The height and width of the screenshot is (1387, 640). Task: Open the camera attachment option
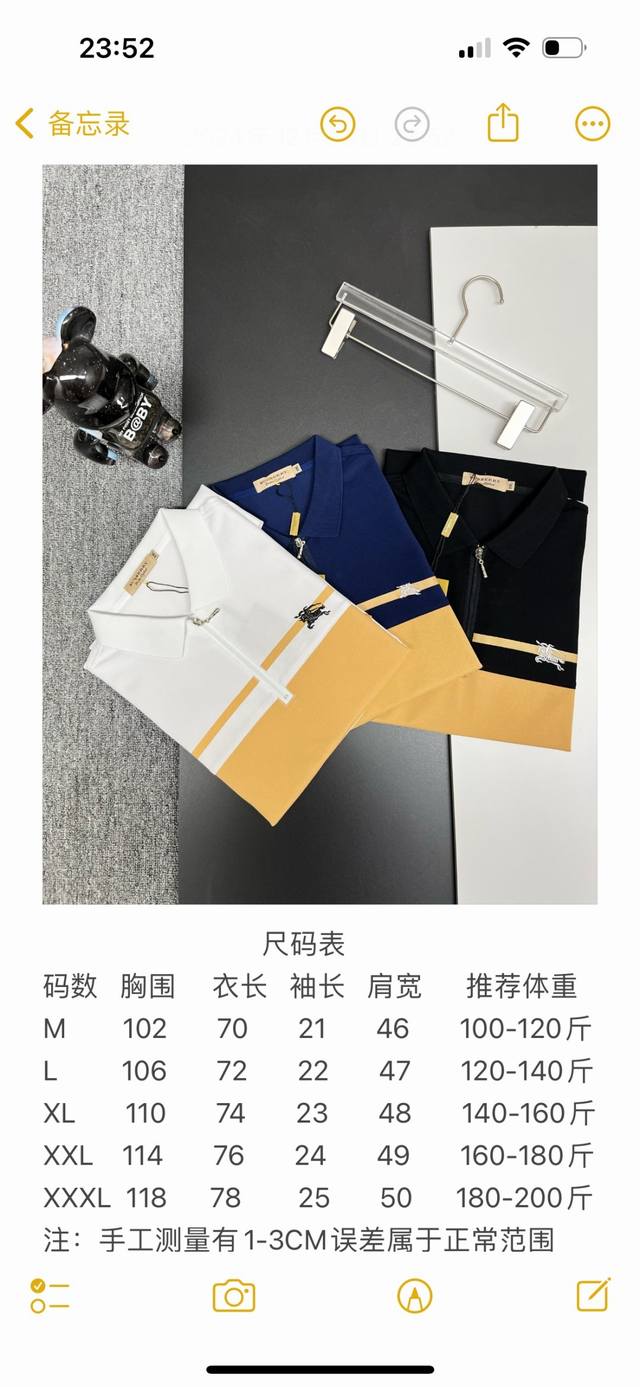234,1295
